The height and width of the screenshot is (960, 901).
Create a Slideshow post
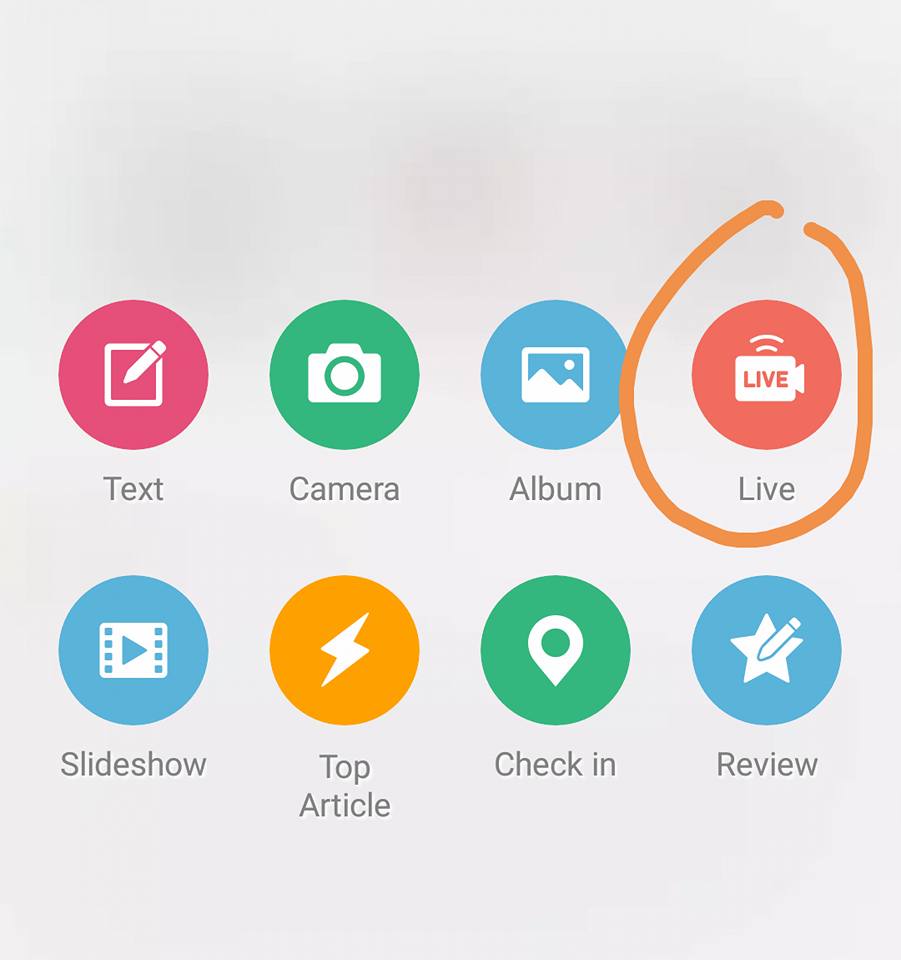coord(133,650)
